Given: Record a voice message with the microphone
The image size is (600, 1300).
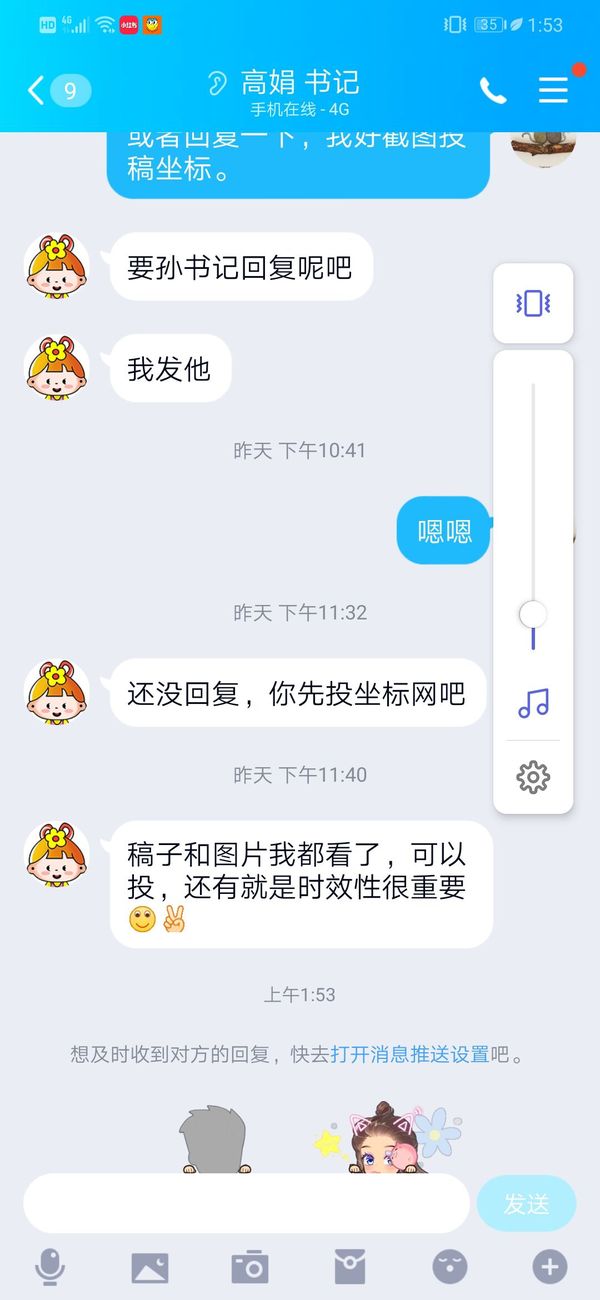Looking at the screenshot, I should 49,1267.
